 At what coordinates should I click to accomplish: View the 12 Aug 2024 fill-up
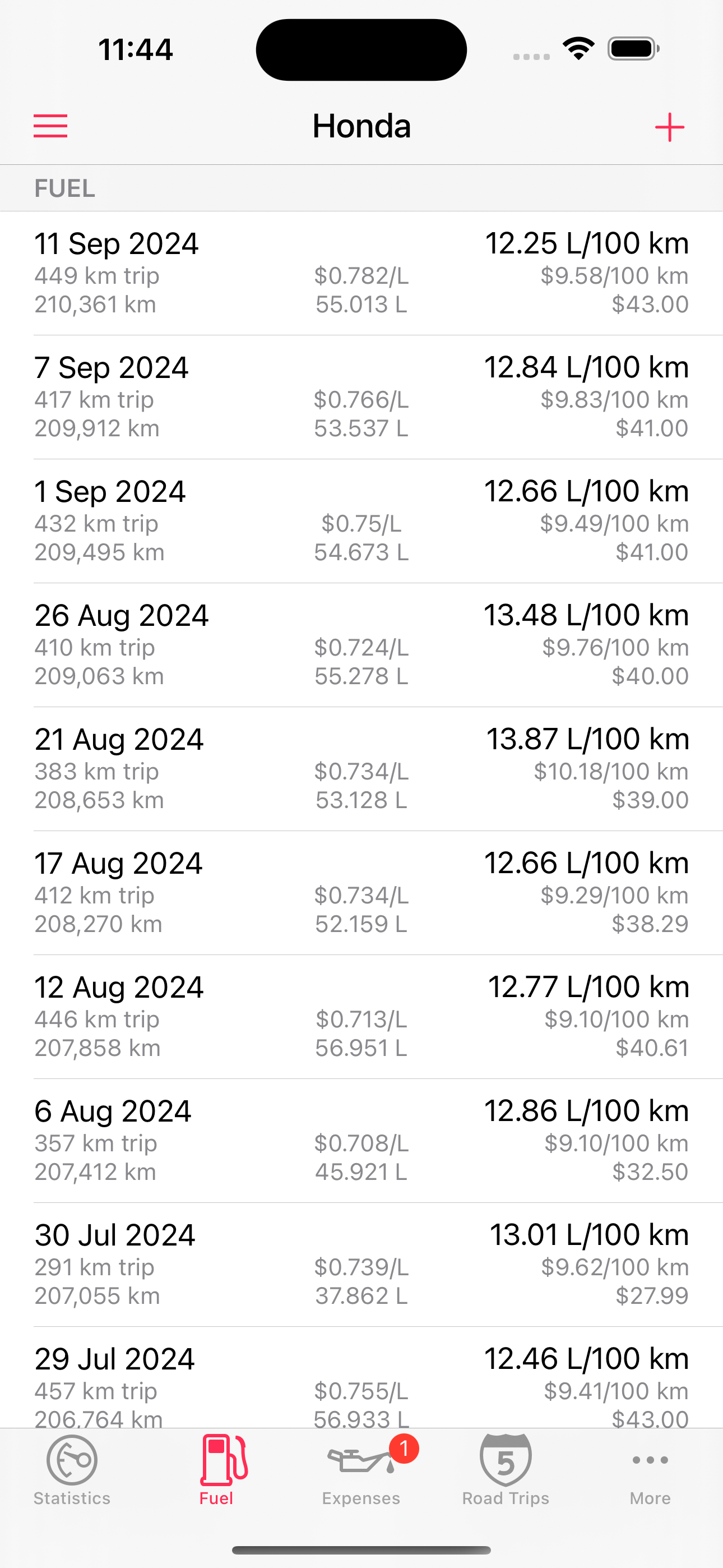361,1017
